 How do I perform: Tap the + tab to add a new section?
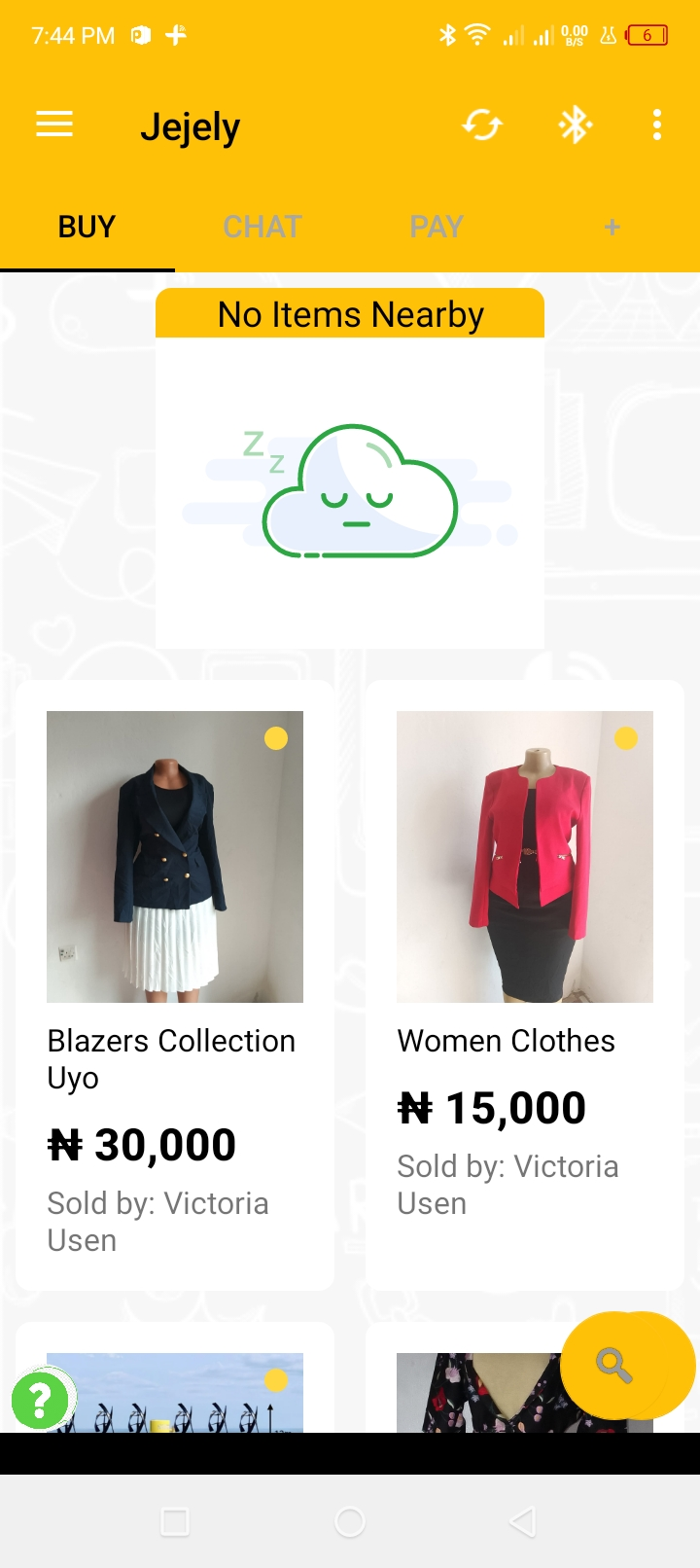(x=612, y=226)
